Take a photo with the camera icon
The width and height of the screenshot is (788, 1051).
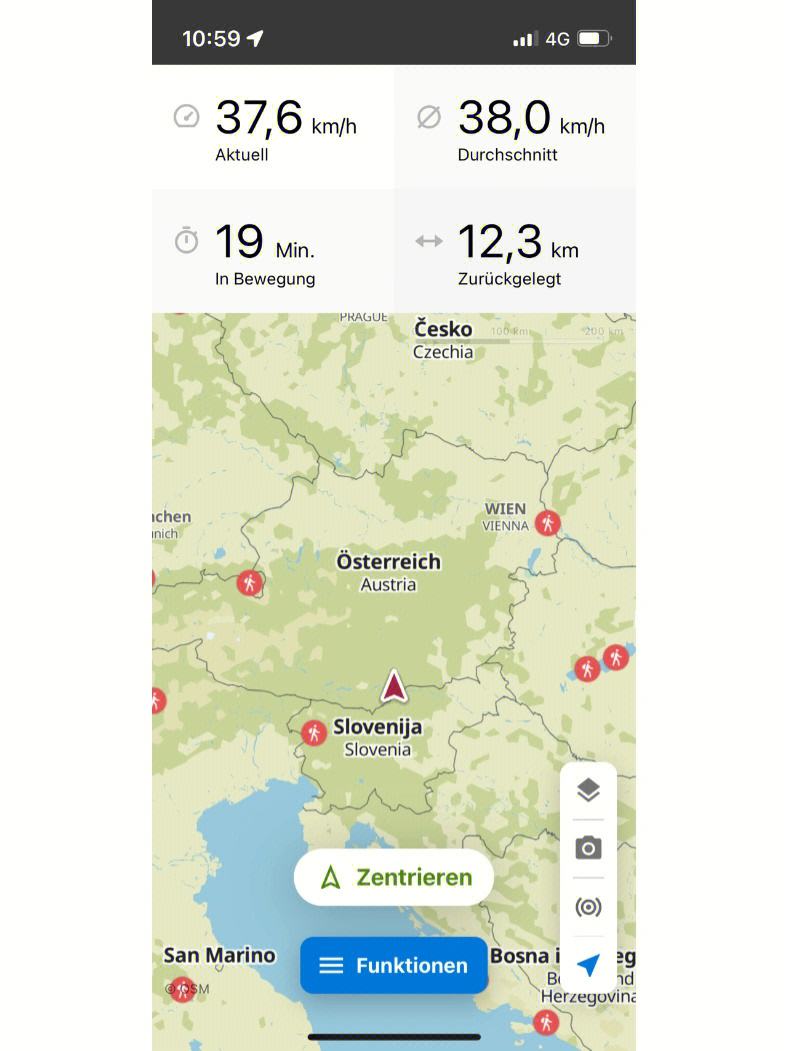tap(588, 848)
